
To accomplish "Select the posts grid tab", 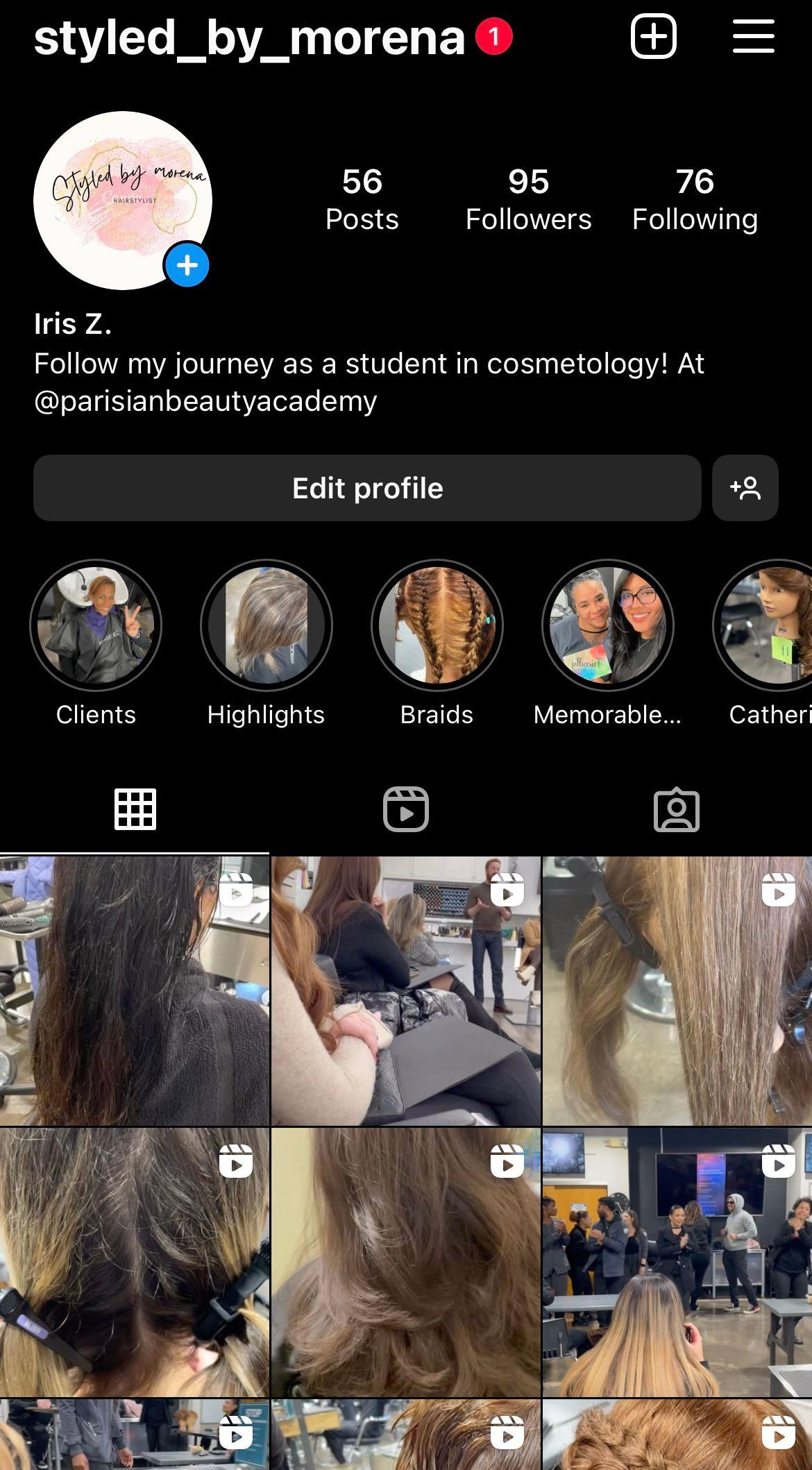I will pyautogui.click(x=135, y=809).
